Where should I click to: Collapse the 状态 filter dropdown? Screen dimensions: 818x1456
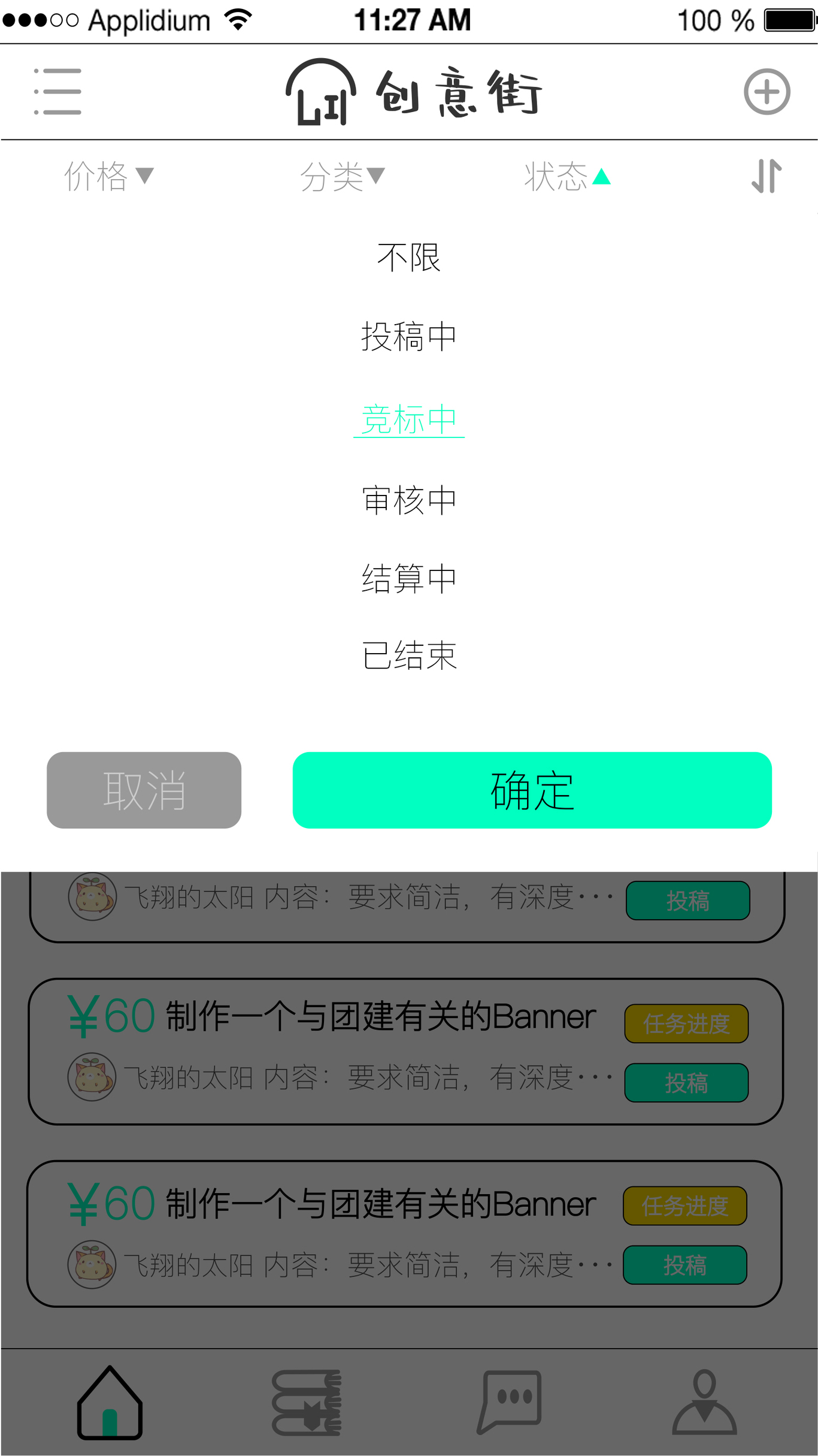566,177
